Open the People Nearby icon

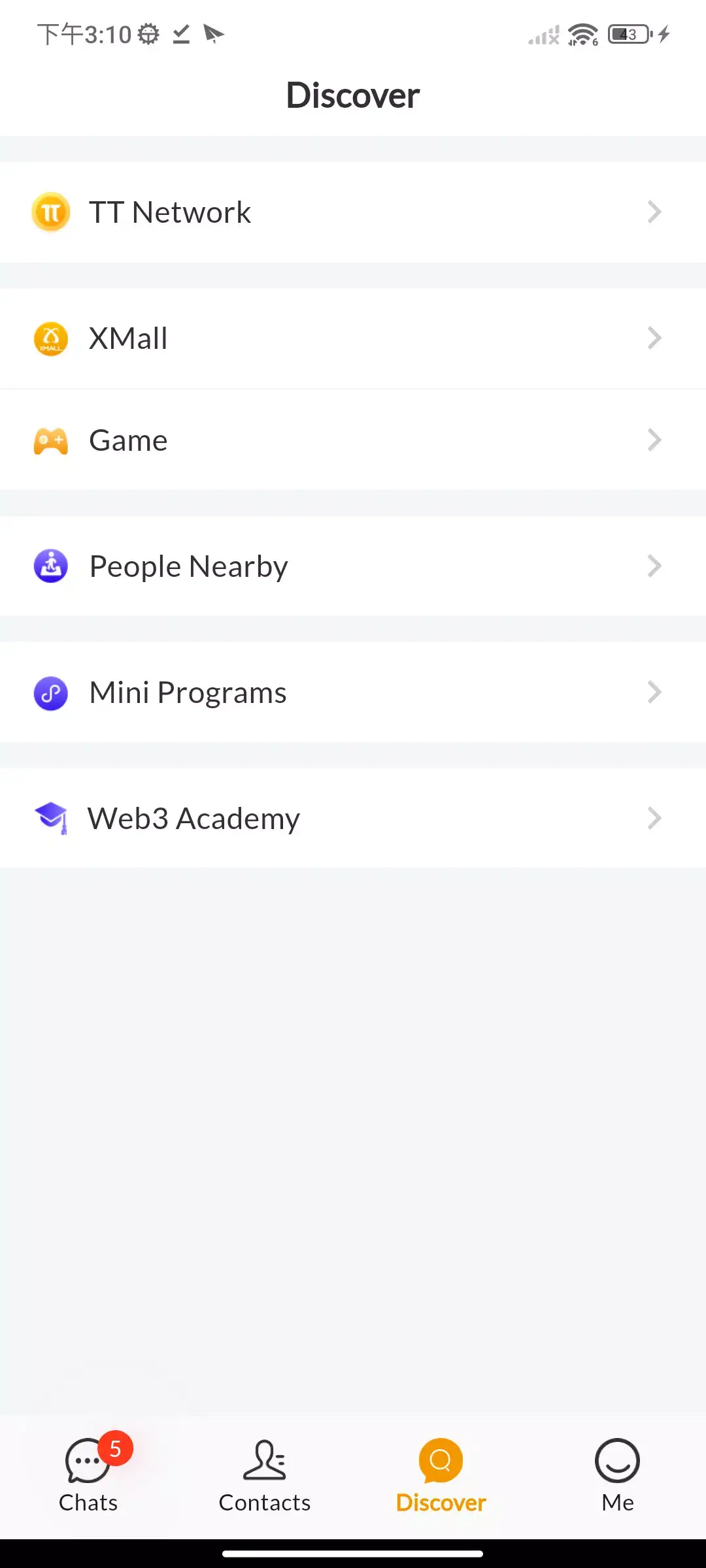50,566
